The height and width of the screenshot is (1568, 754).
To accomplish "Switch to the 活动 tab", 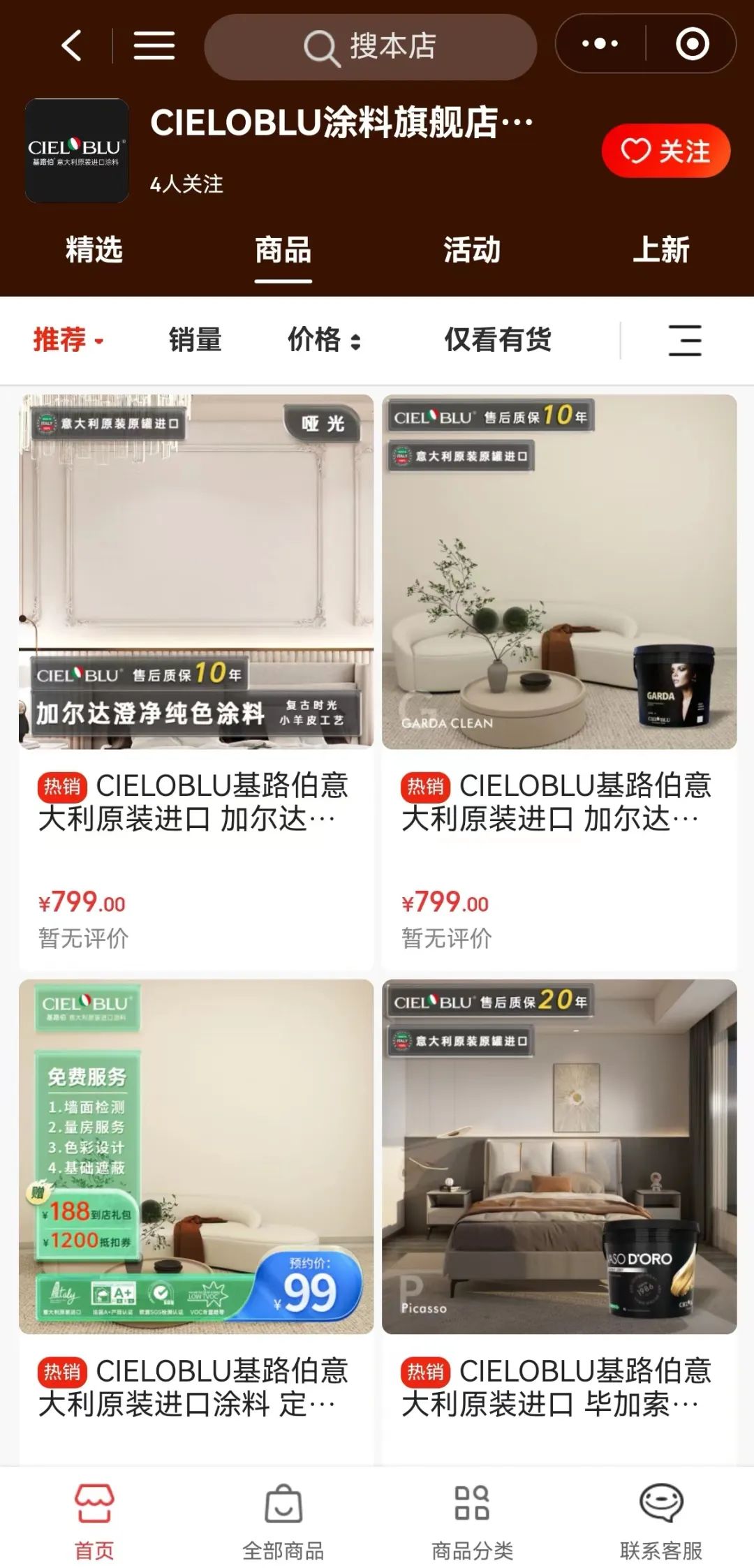I will pyautogui.click(x=472, y=250).
